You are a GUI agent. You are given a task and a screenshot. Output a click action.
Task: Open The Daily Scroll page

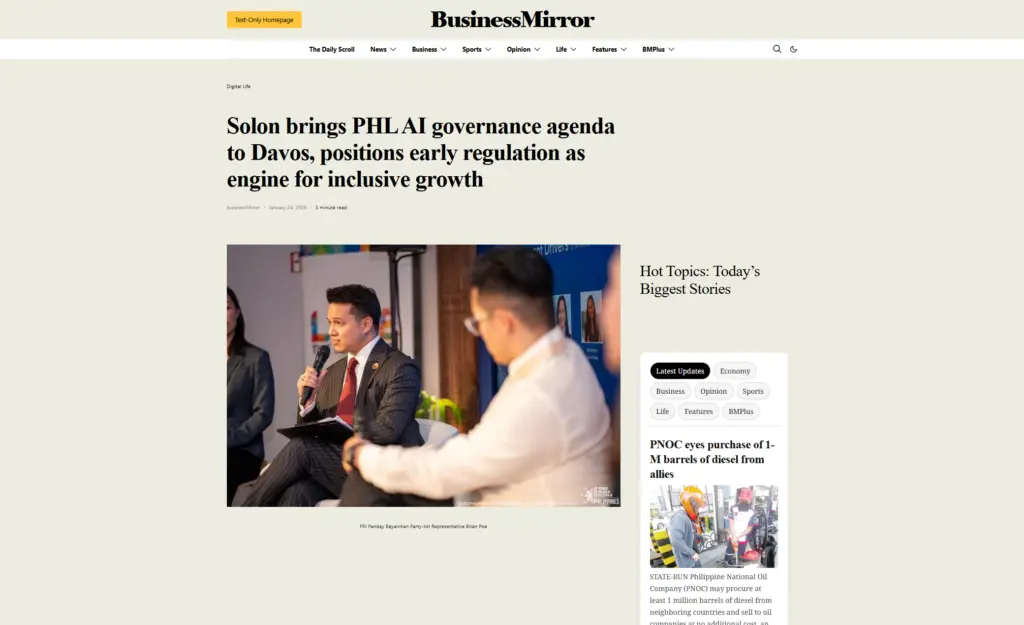(x=331, y=49)
